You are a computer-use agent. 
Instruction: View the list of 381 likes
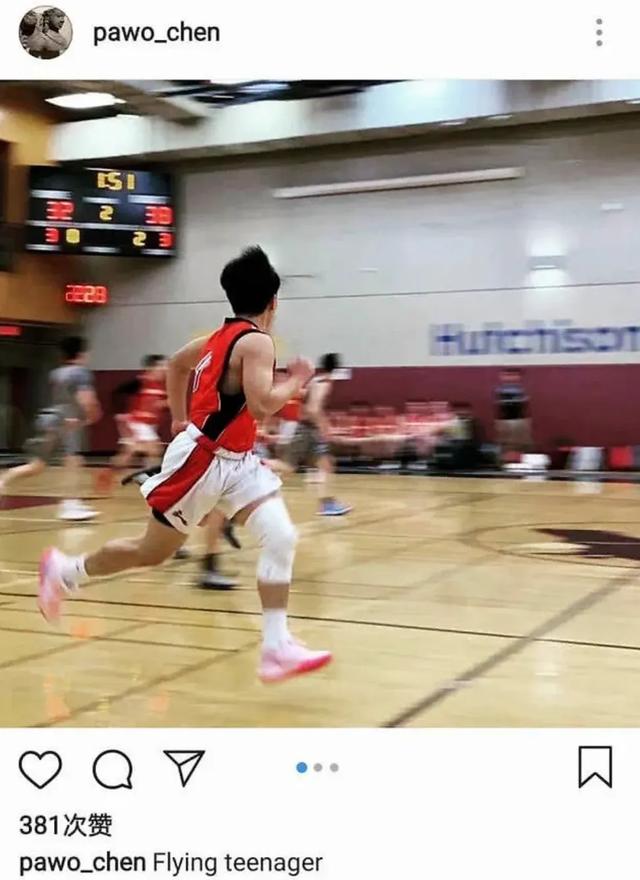pos(66,825)
